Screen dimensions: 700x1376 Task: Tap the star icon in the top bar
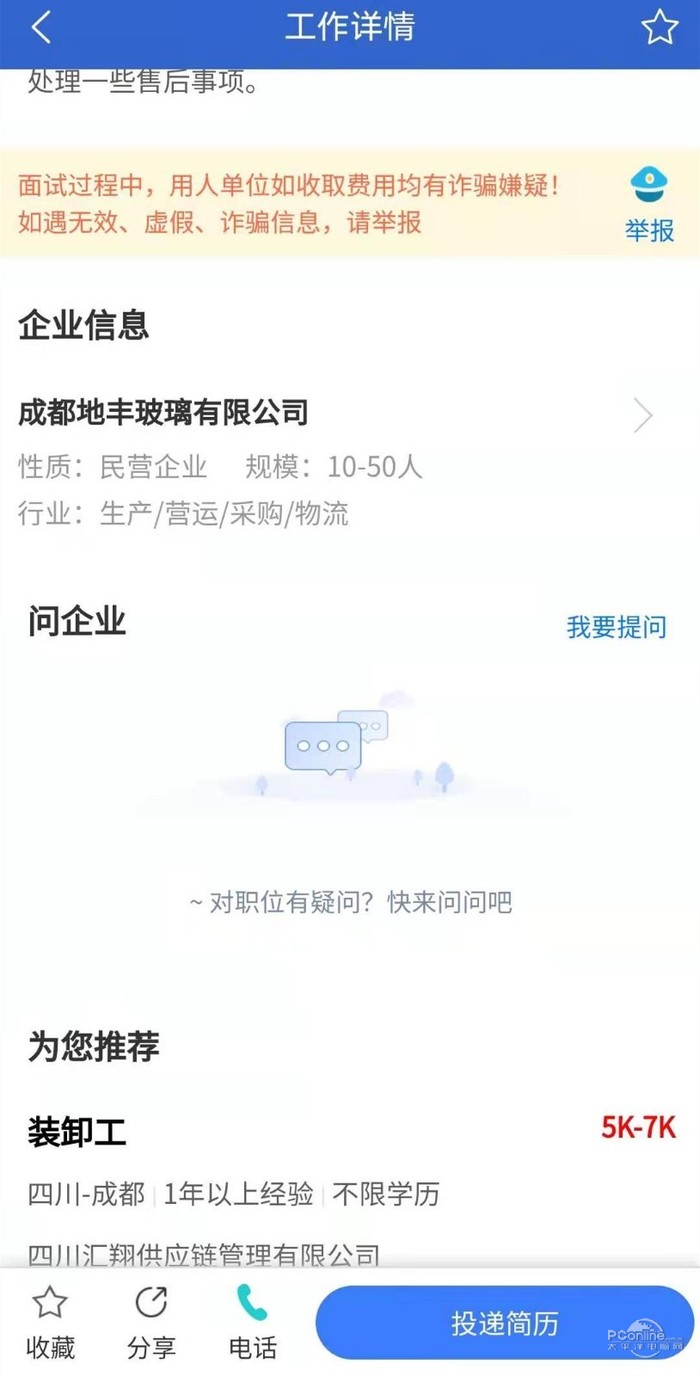click(x=659, y=28)
